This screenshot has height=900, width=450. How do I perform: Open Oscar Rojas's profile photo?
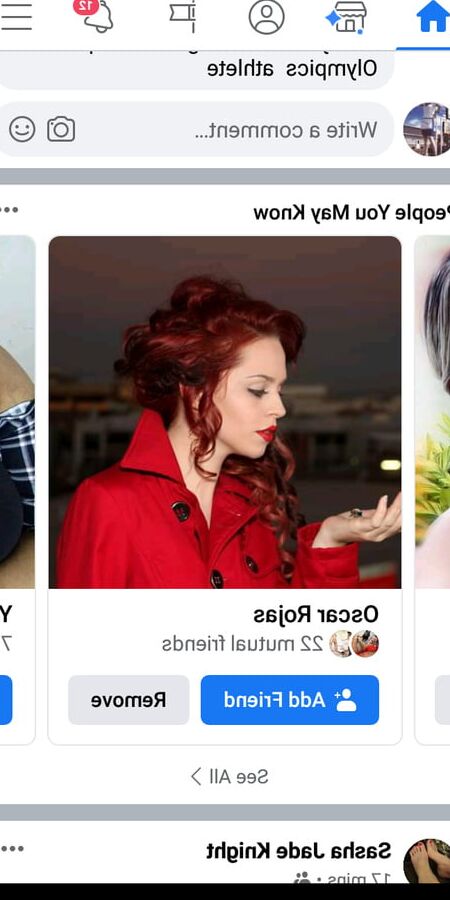click(225, 412)
